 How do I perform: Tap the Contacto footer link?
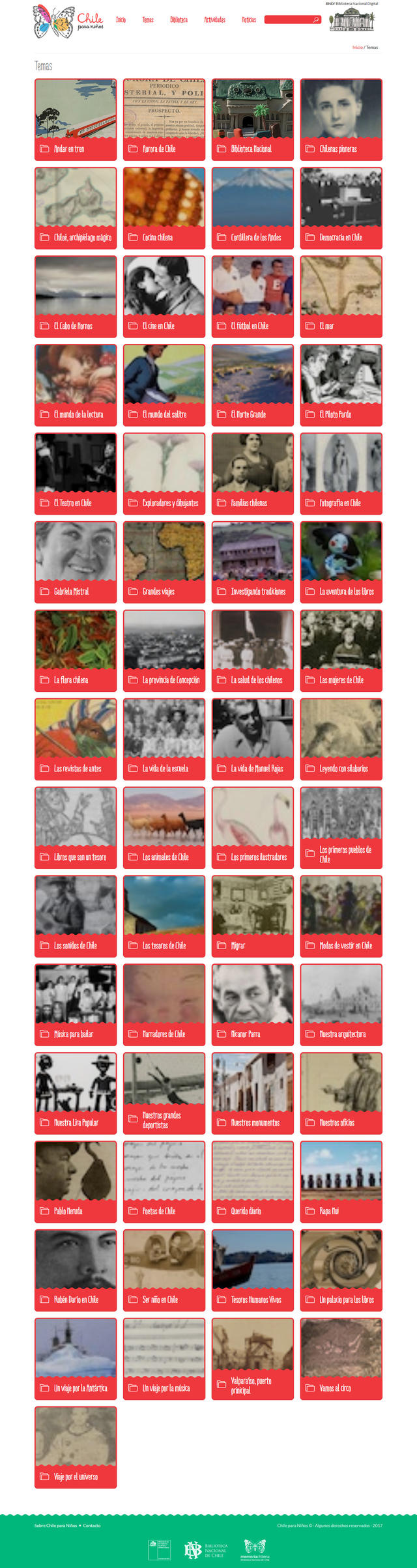coord(92,1525)
